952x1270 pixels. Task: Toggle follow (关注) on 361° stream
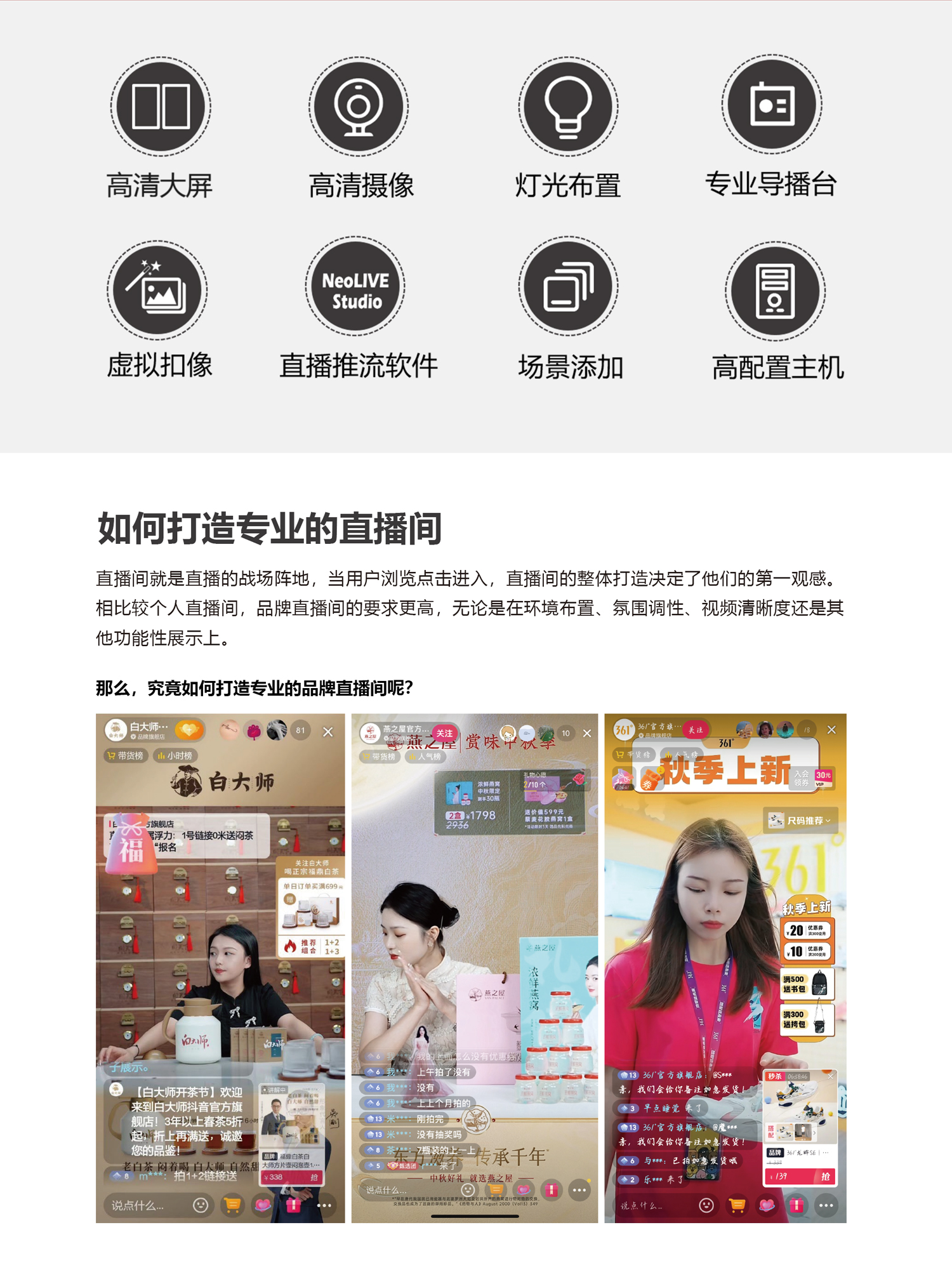point(696,731)
